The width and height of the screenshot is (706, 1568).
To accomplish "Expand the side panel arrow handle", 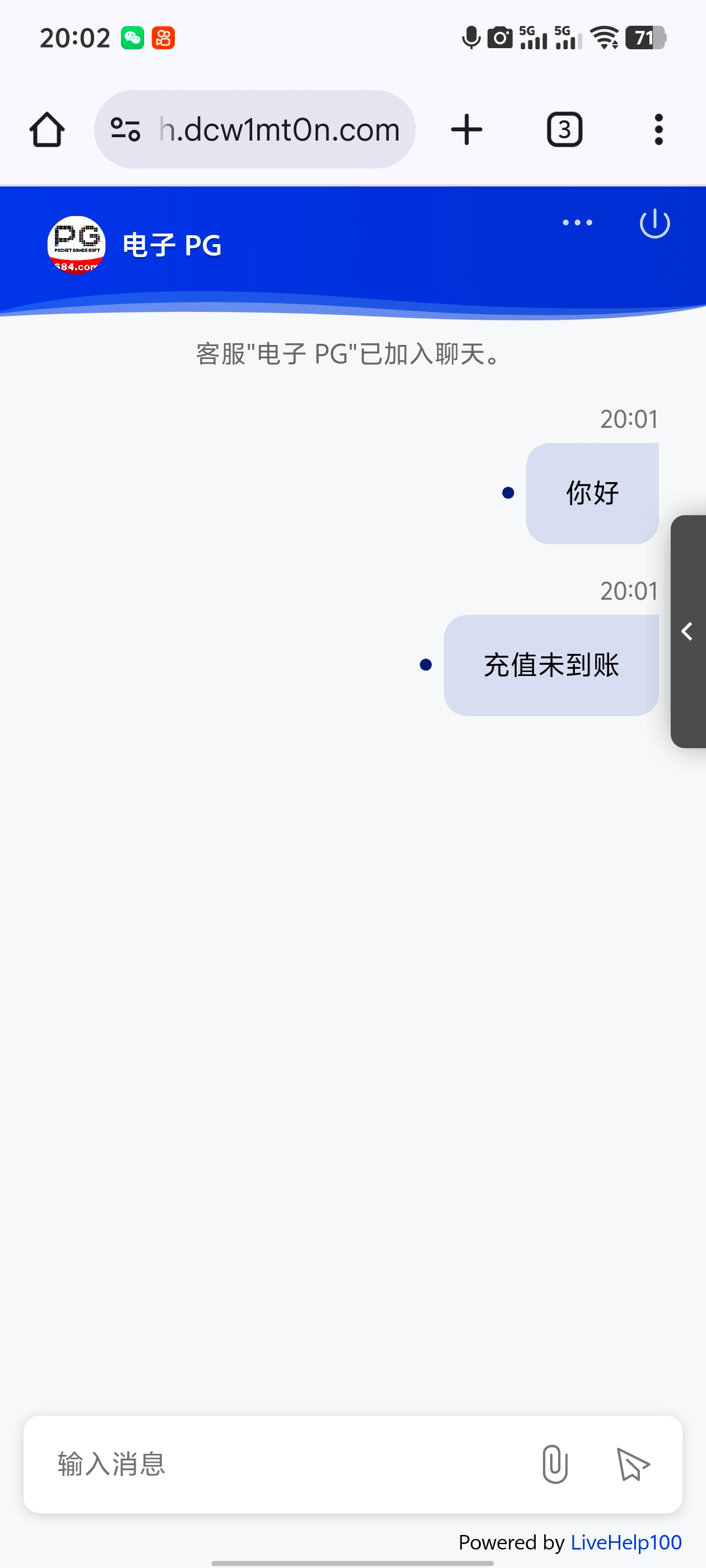I will coord(688,631).
